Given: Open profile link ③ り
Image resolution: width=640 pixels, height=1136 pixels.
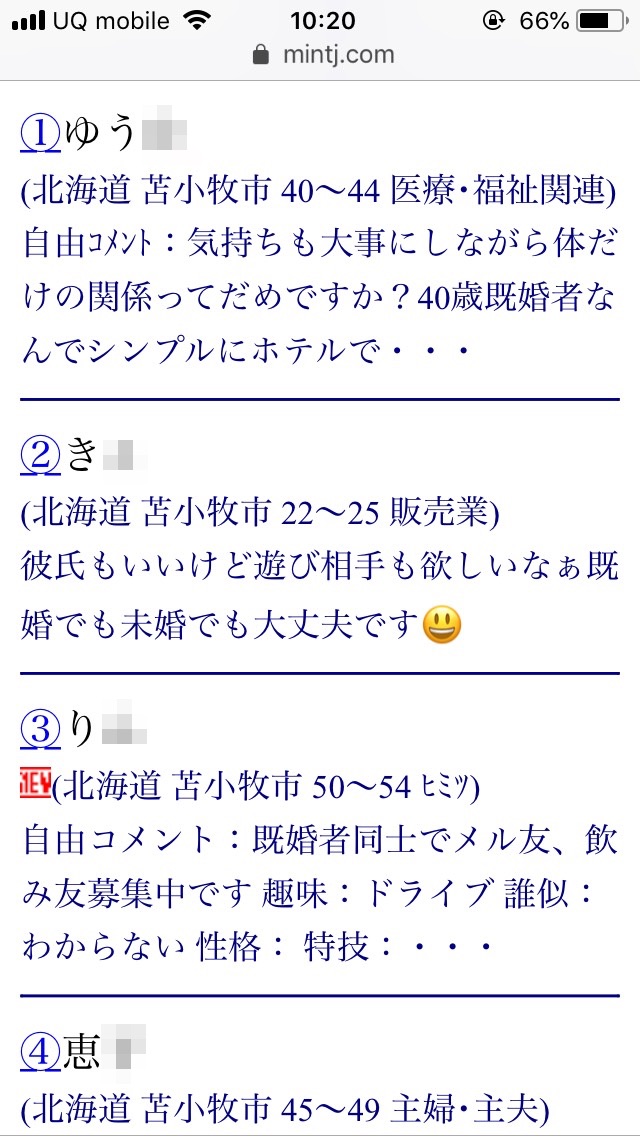Looking at the screenshot, I should click(41, 730).
